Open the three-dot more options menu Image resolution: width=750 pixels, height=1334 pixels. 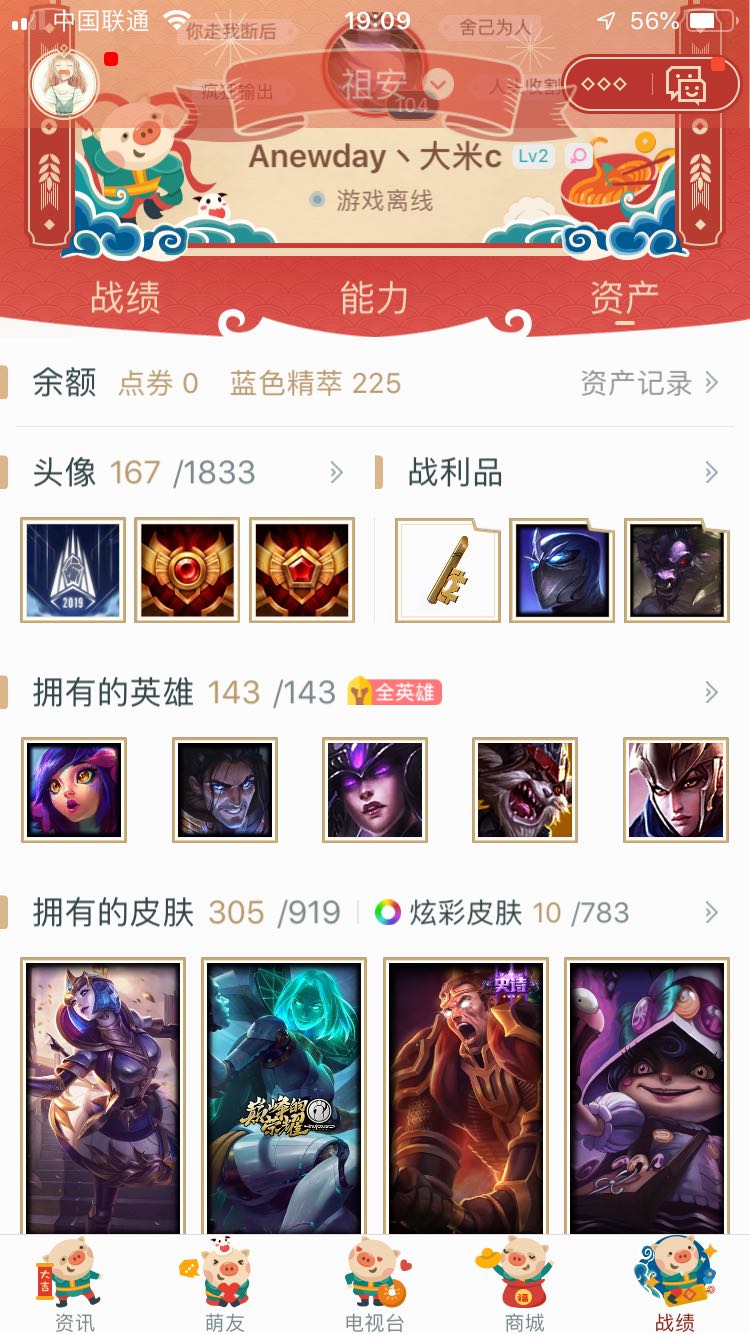[604, 84]
